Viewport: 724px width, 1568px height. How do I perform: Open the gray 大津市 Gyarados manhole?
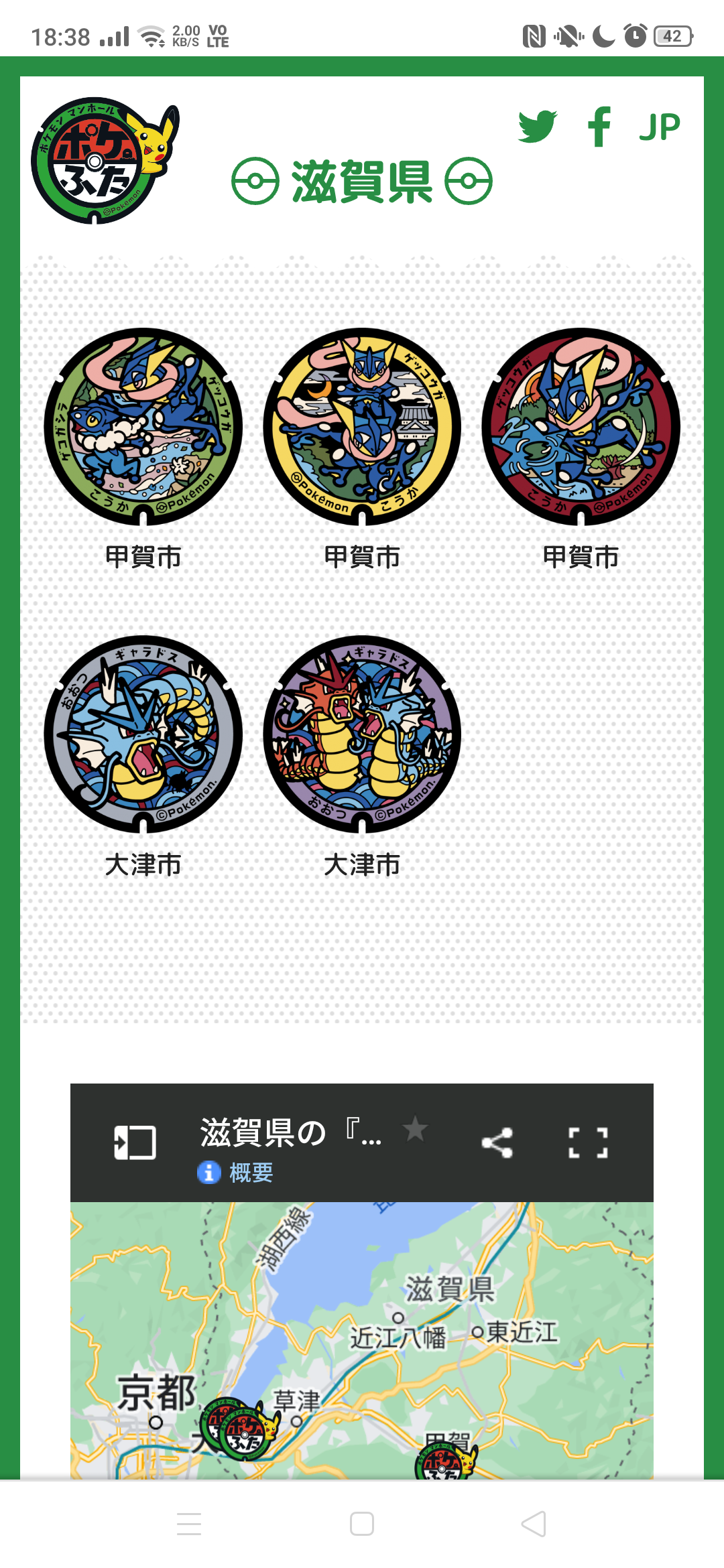point(143,734)
